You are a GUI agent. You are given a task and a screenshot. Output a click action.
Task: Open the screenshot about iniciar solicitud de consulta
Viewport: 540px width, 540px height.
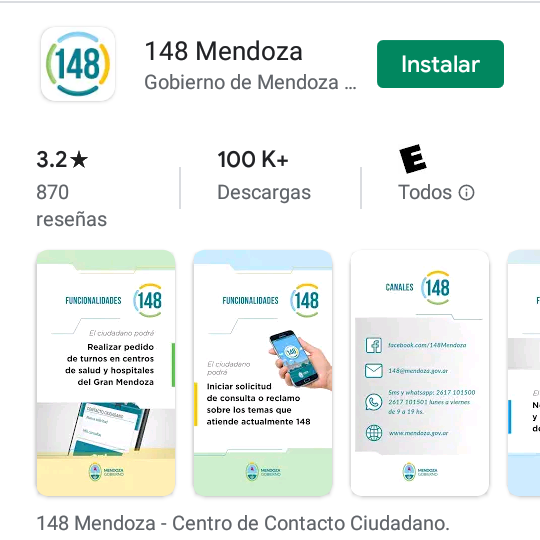click(263, 373)
